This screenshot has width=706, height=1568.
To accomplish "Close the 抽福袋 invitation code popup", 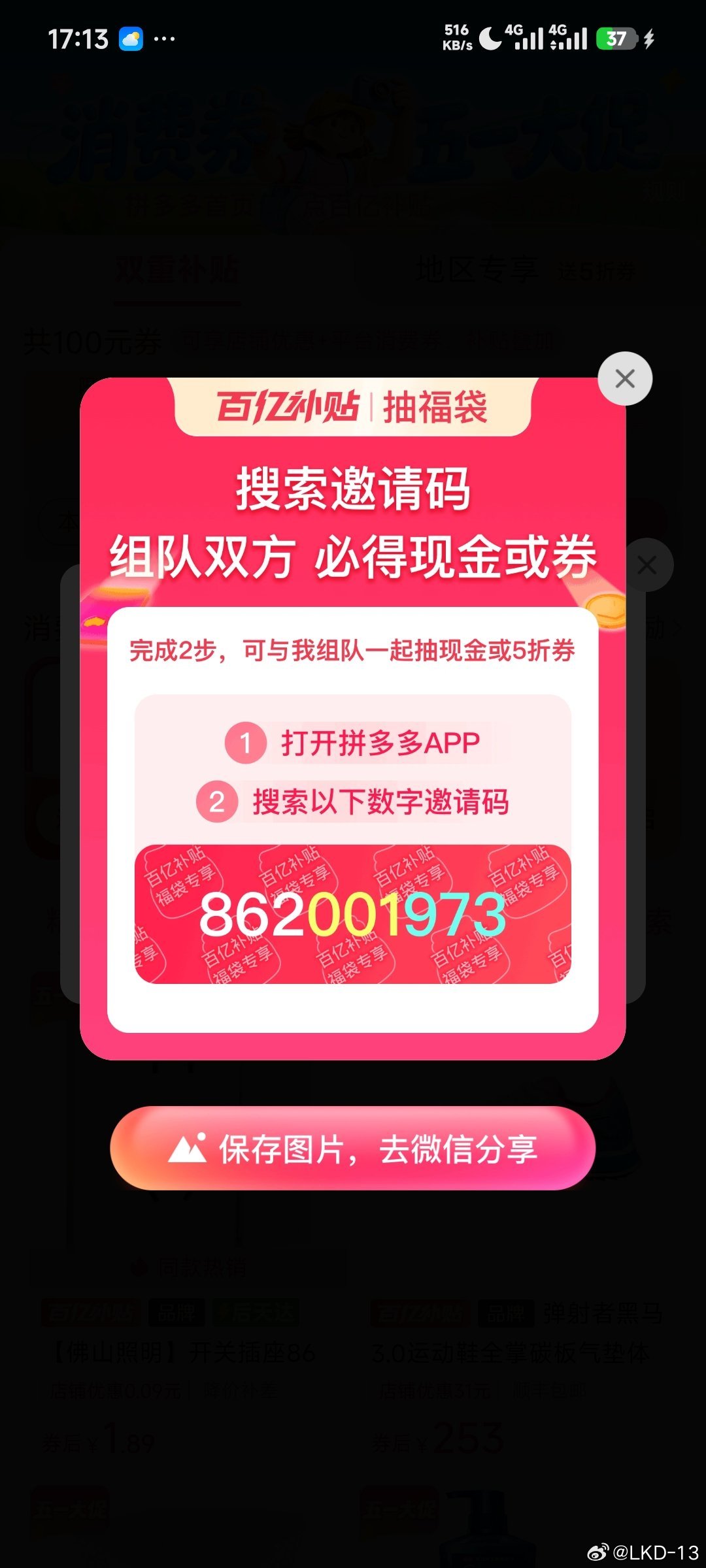I will tap(625, 378).
